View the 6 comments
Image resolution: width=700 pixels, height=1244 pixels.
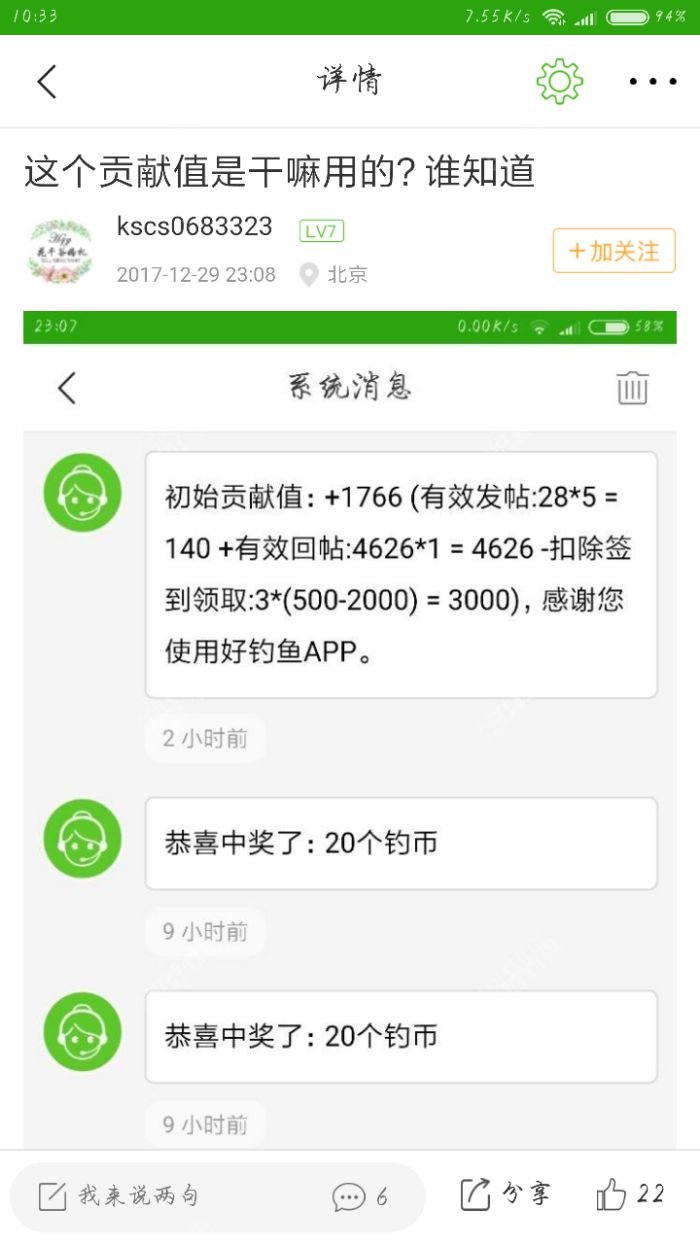pyautogui.click(x=360, y=1195)
